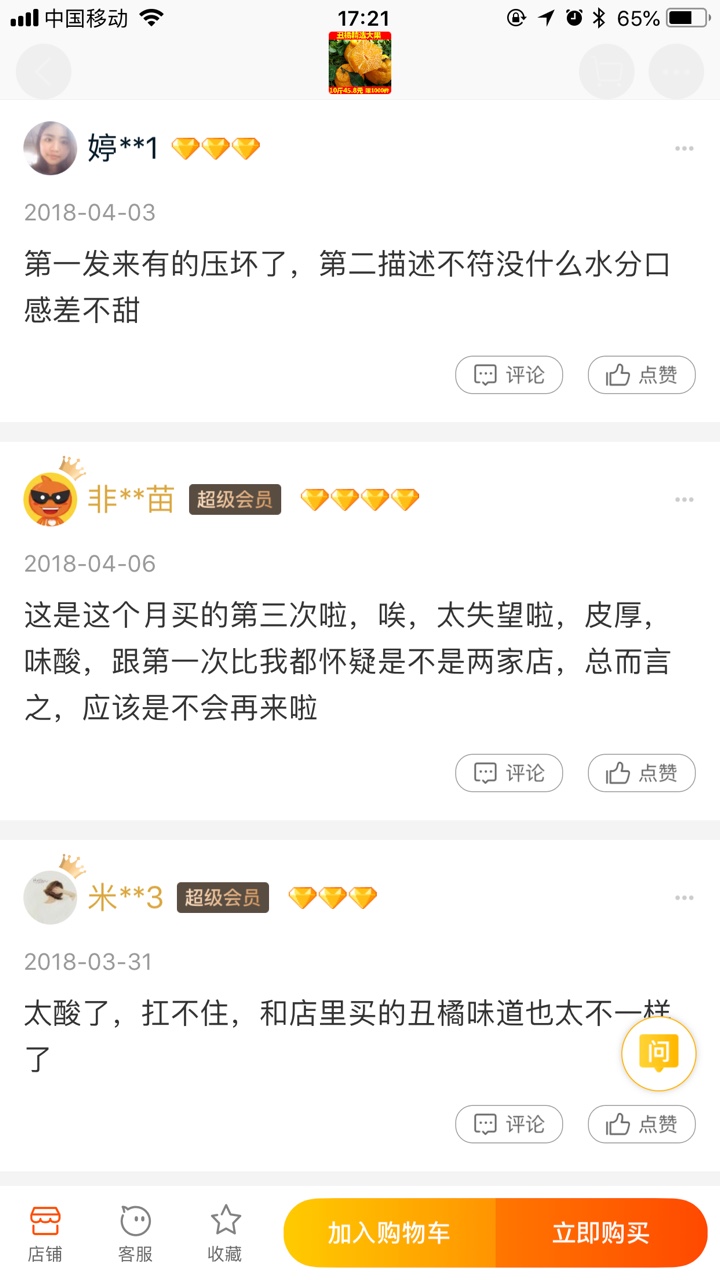Like the review by 非**苗
Screen dimensions: 720x1280
(x=641, y=773)
